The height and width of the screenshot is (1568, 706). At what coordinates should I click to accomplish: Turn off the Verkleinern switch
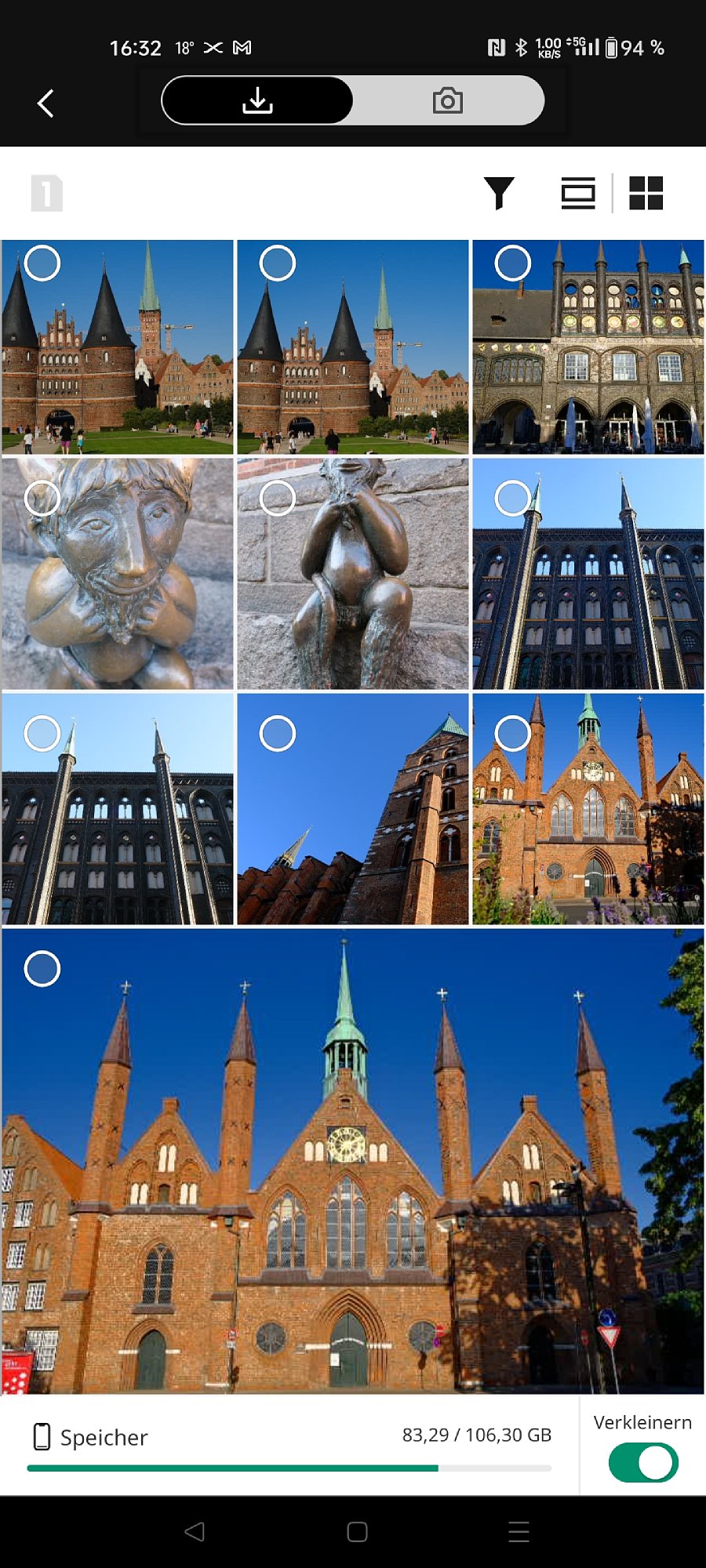pos(643,1463)
